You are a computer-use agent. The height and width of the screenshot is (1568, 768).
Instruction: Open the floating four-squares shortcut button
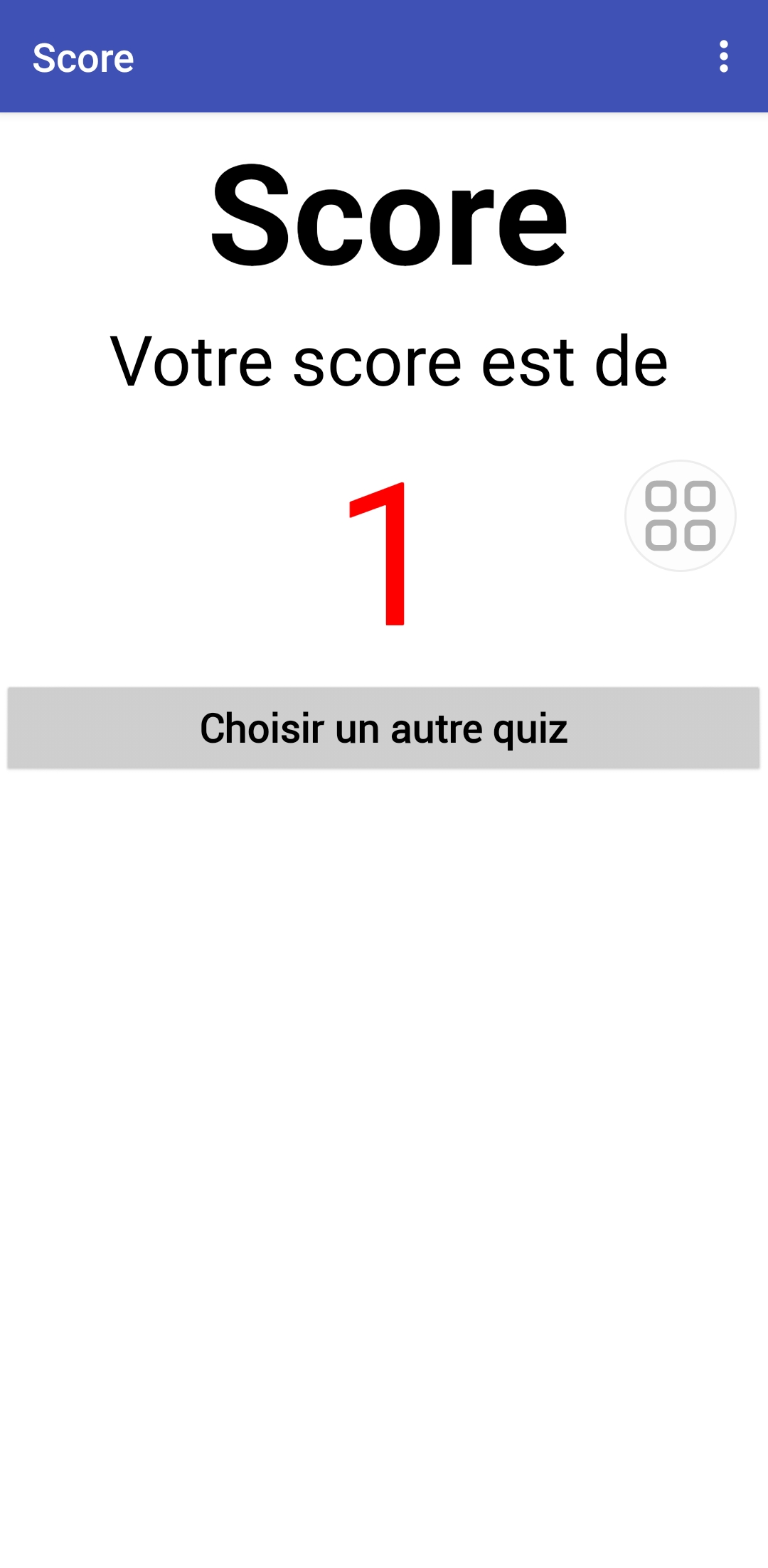[680, 516]
